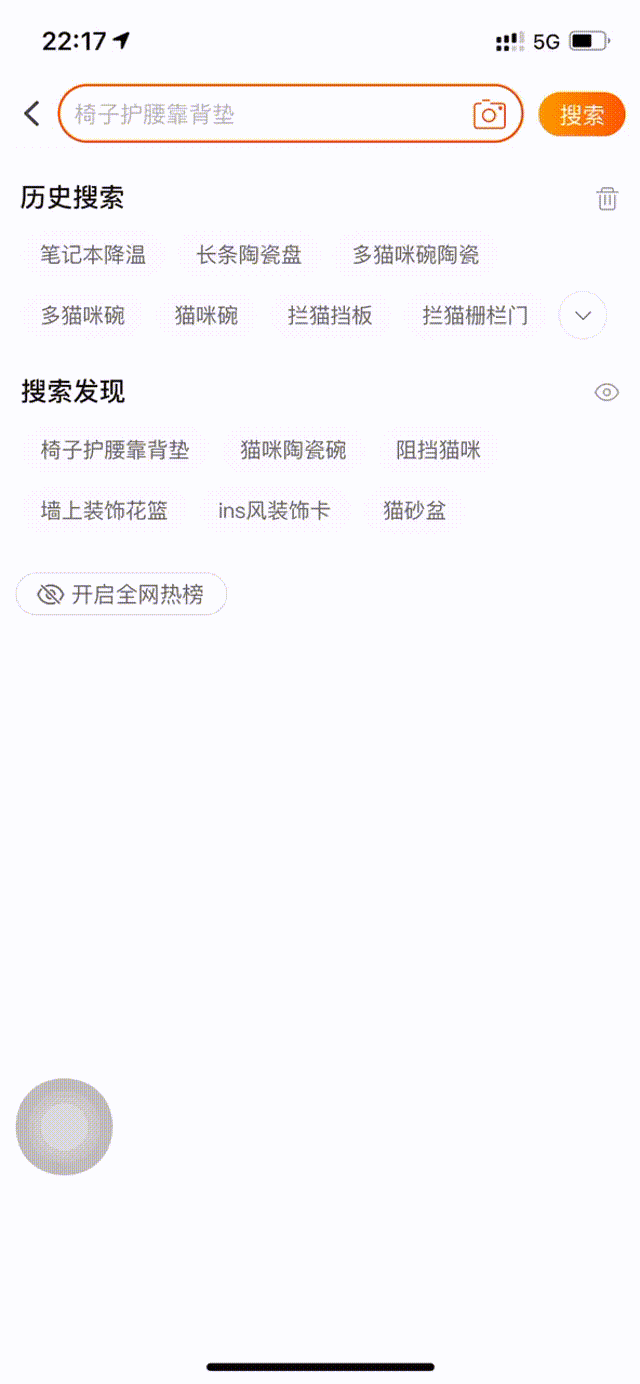Choose suggestion 阻挡猫咪
This screenshot has height=1384, width=640.
(438, 450)
